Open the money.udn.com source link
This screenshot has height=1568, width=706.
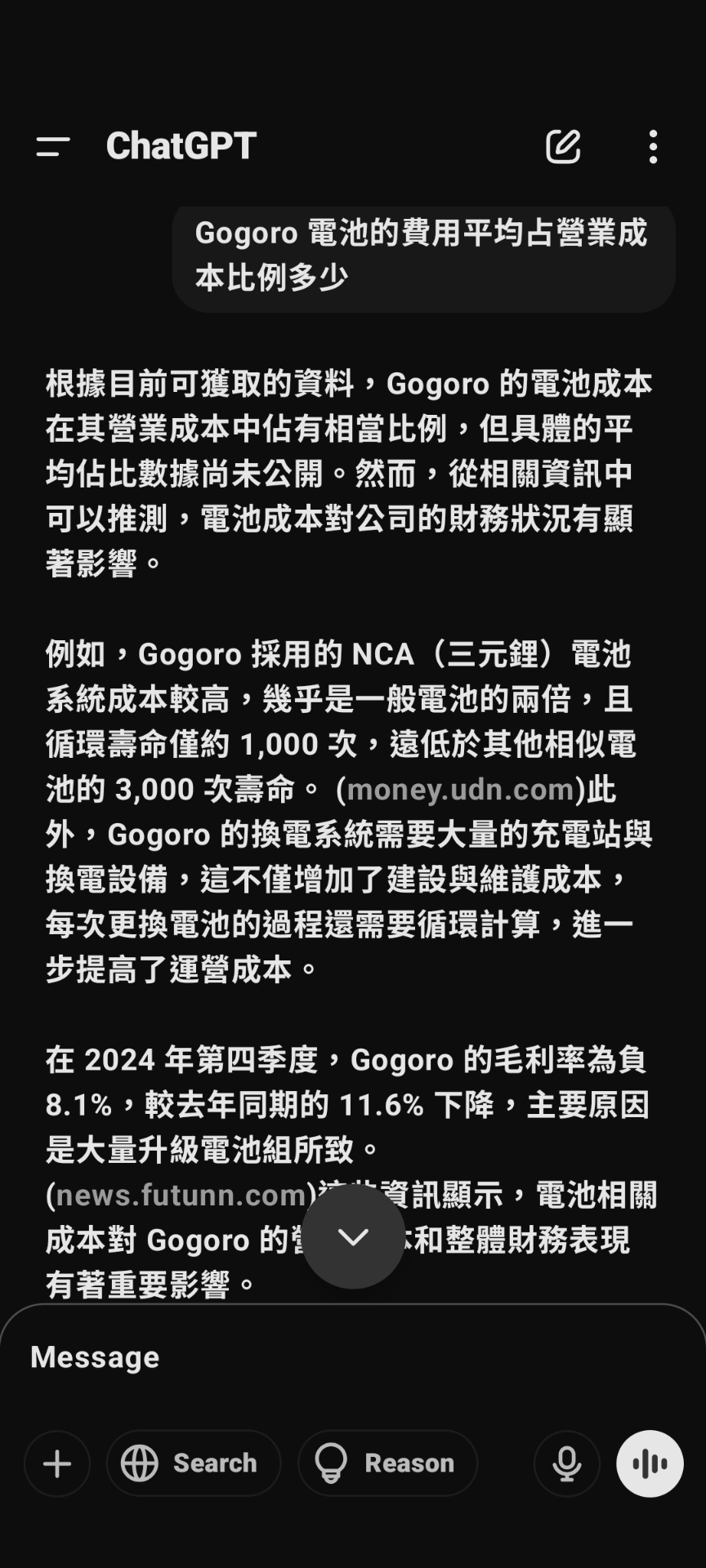[x=460, y=790]
